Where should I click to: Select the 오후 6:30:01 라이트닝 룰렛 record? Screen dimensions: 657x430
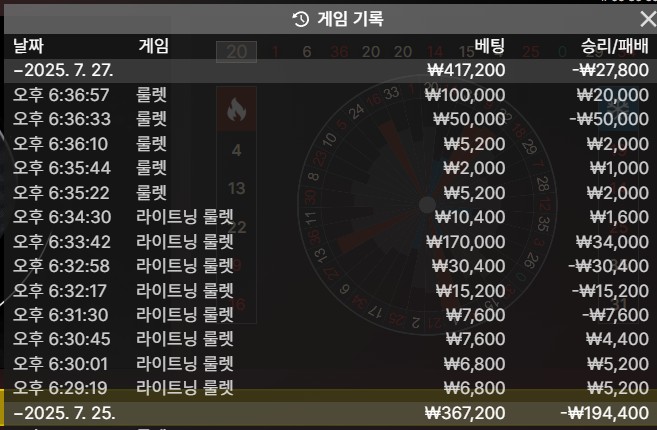point(328,363)
